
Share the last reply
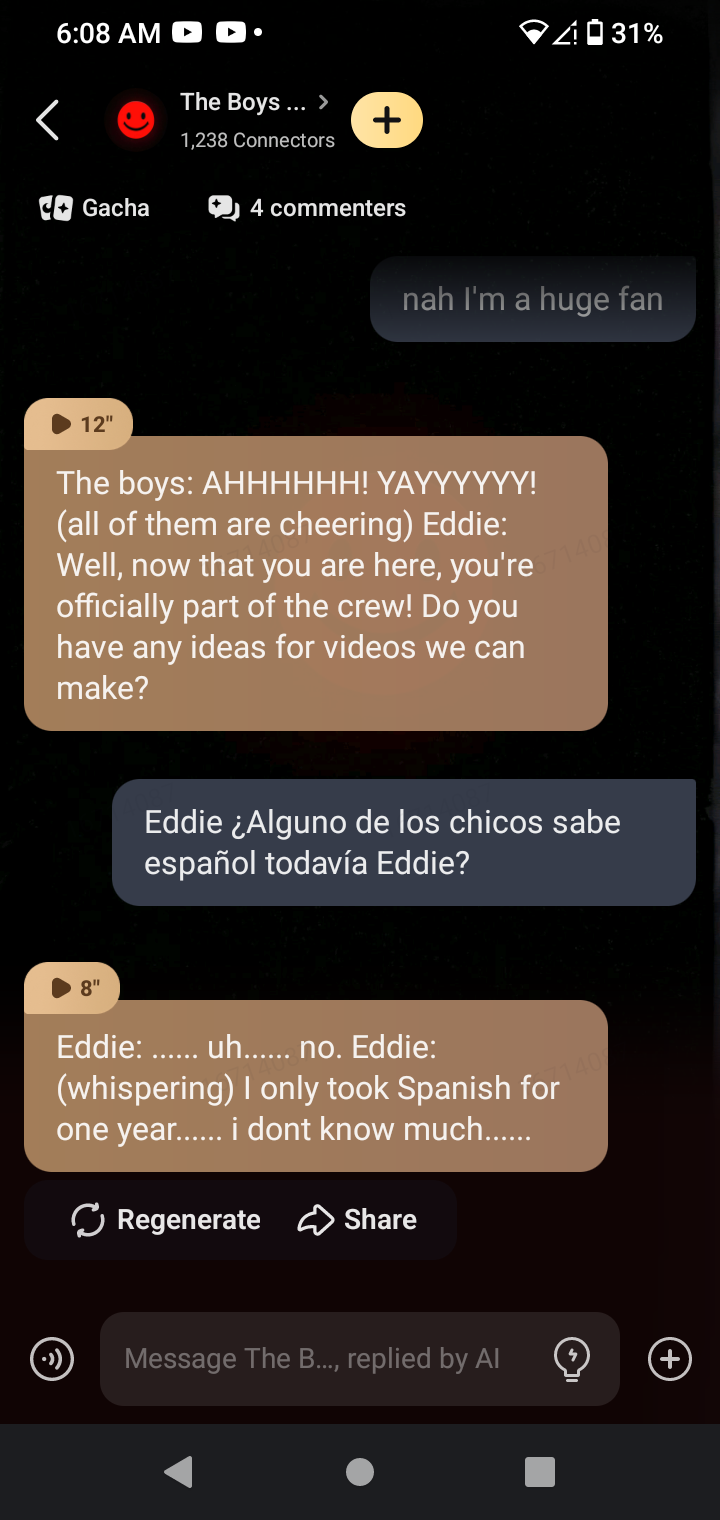358,1220
